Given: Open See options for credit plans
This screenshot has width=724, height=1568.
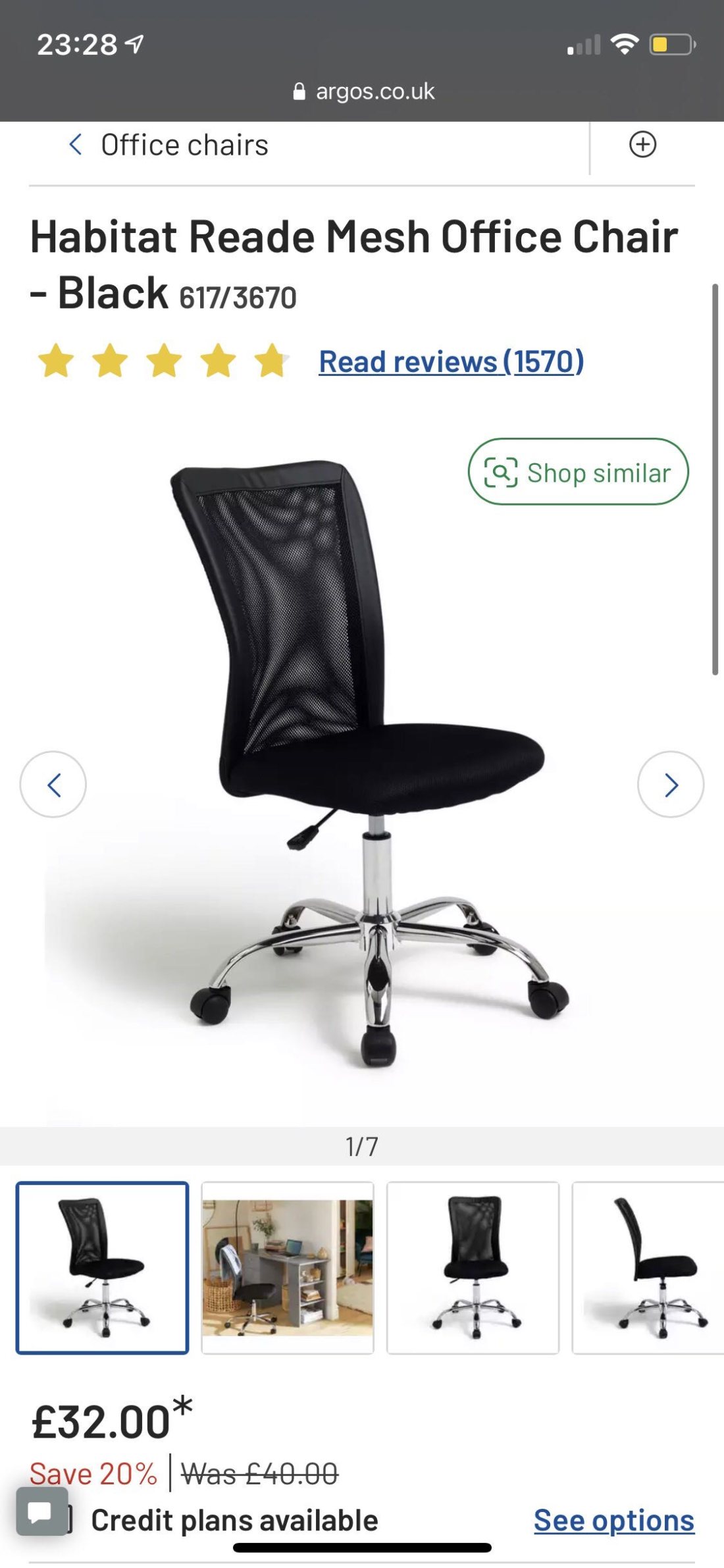Looking at the screenshot, I should (x=613, y=1520).
